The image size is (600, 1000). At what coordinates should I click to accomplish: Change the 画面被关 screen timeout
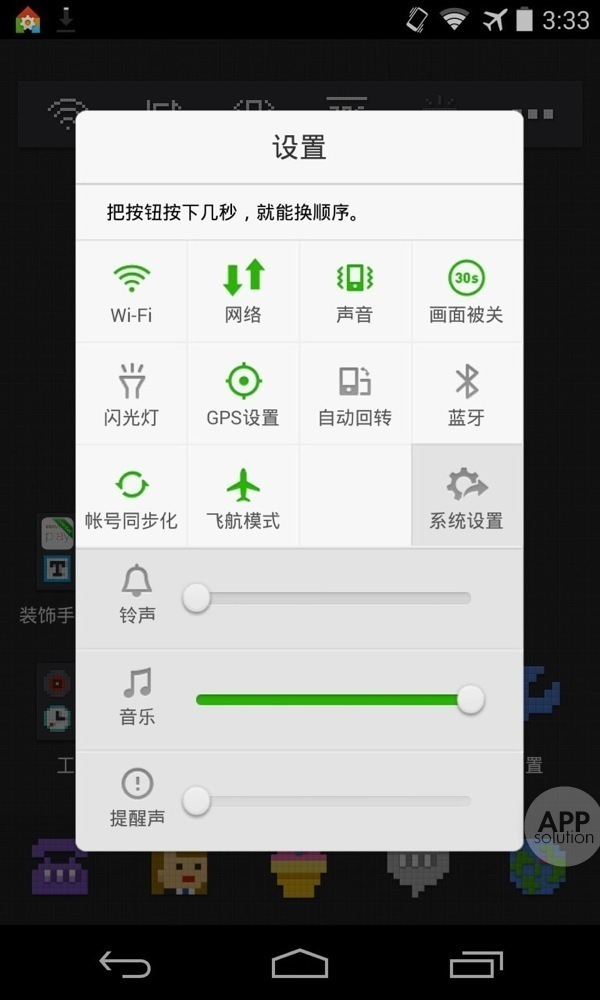[x=466, y=291]
